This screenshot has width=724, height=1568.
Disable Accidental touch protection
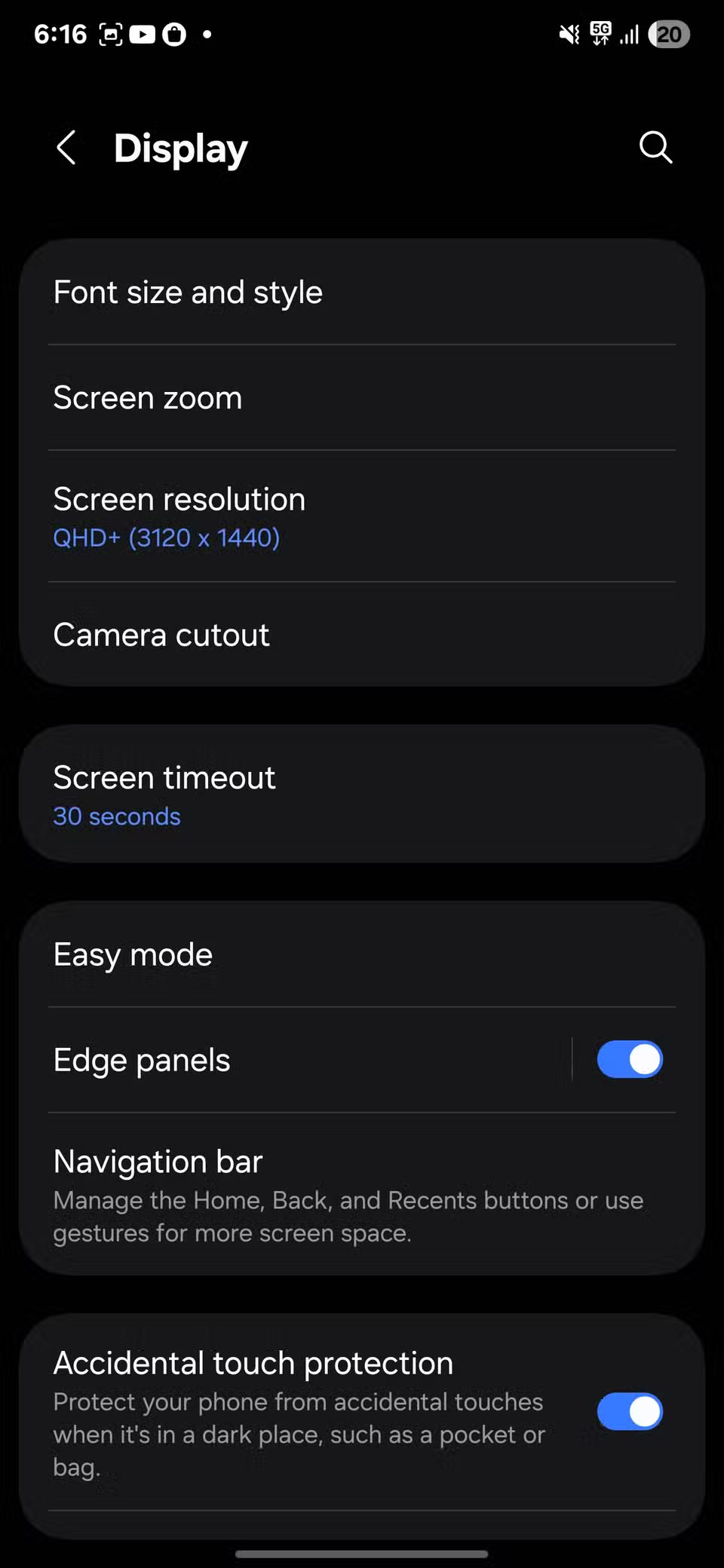pyautogui.click(x=630, y=1411)
